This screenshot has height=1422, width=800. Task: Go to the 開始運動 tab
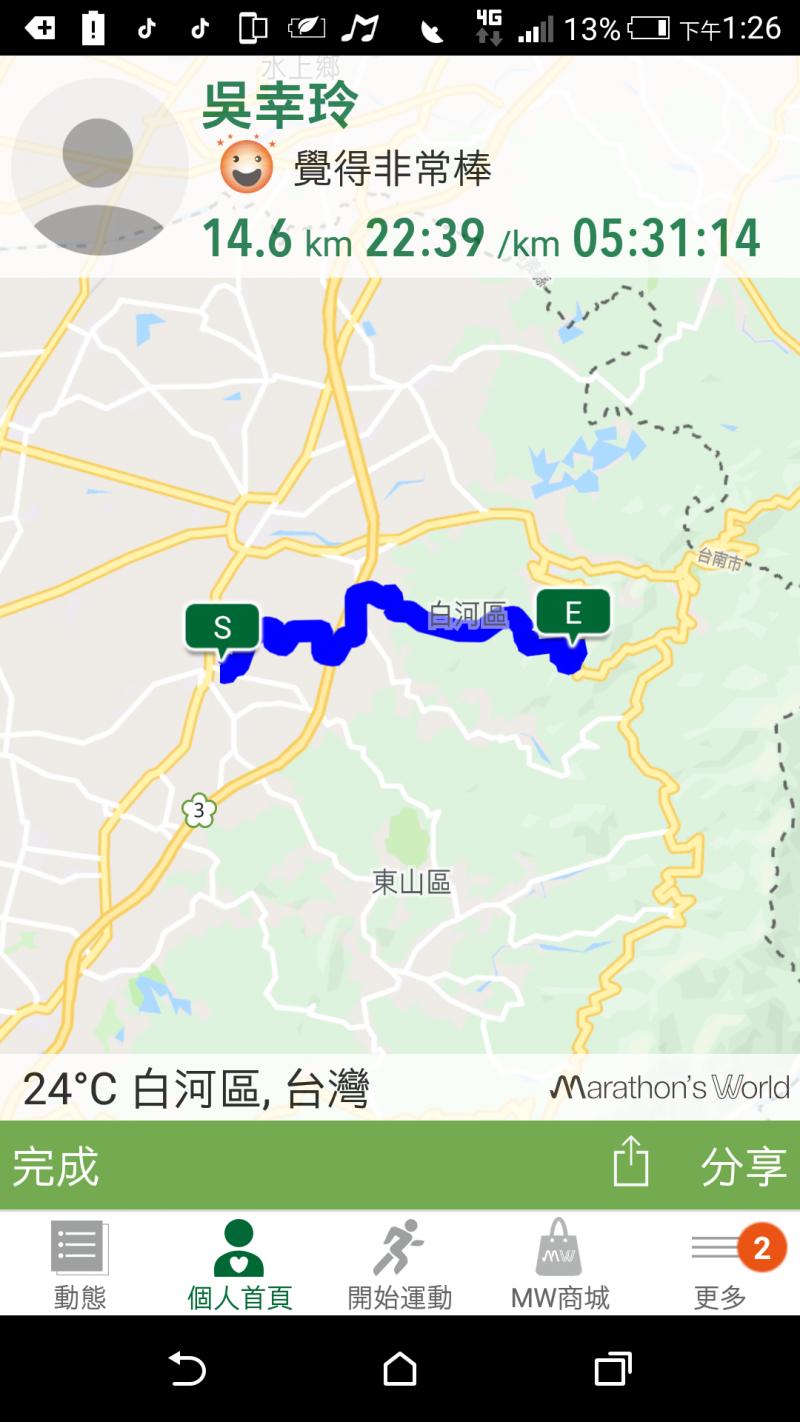point(399,1265)
